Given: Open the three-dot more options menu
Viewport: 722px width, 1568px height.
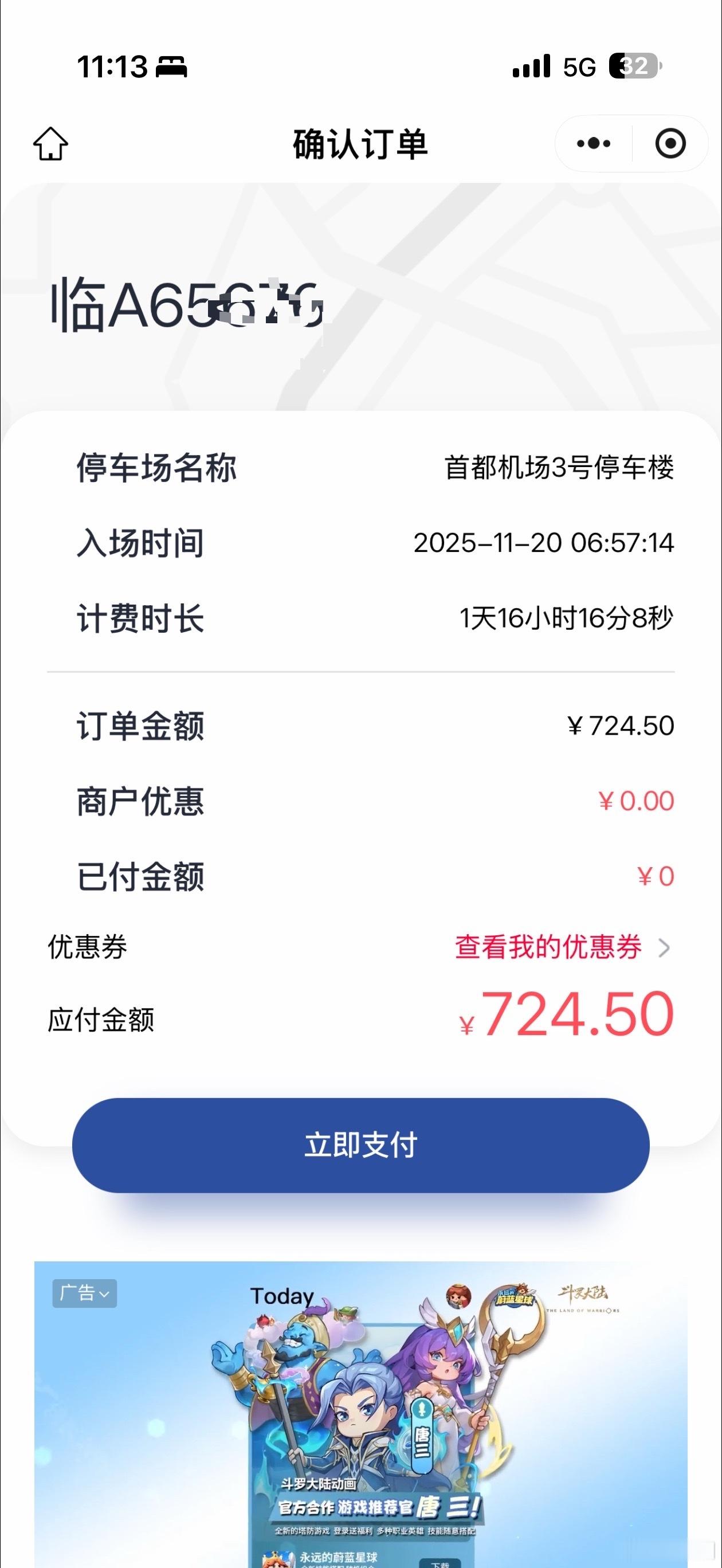Looking at the screenshot, I should coord(593,143).
